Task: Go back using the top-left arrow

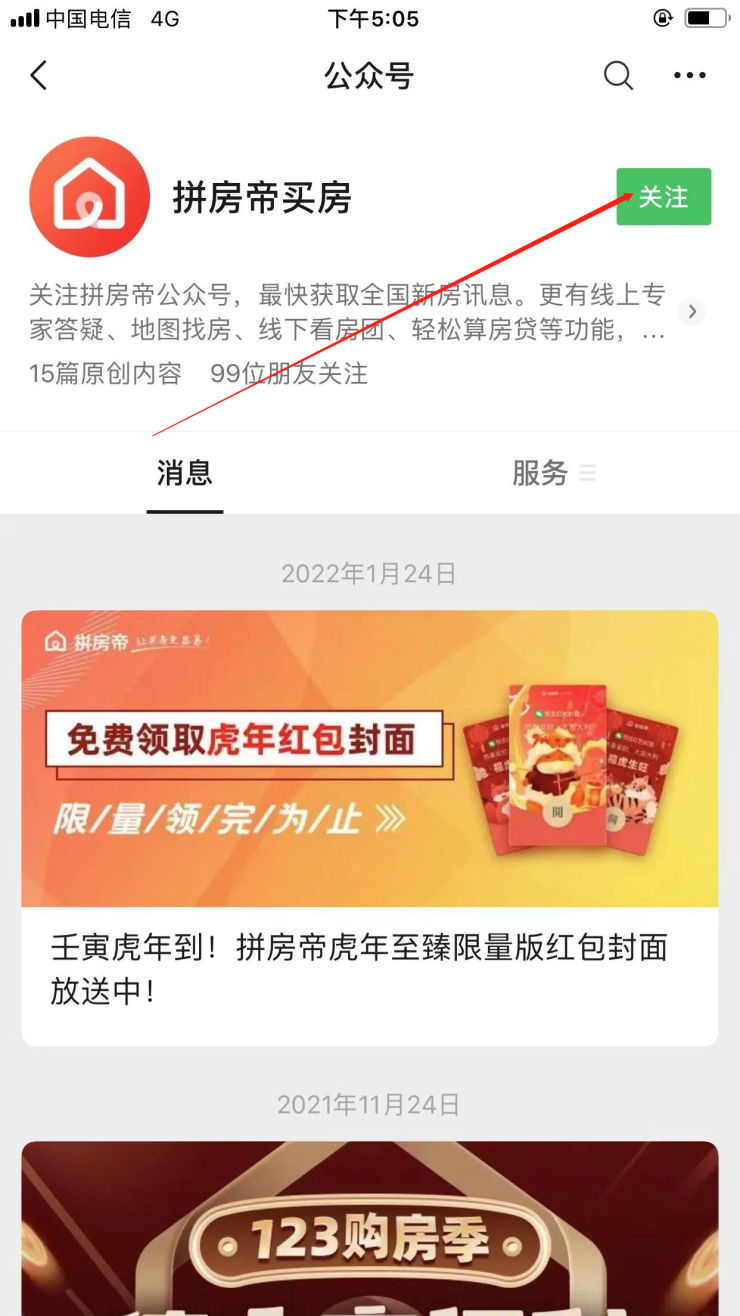Action: (39, 76)
